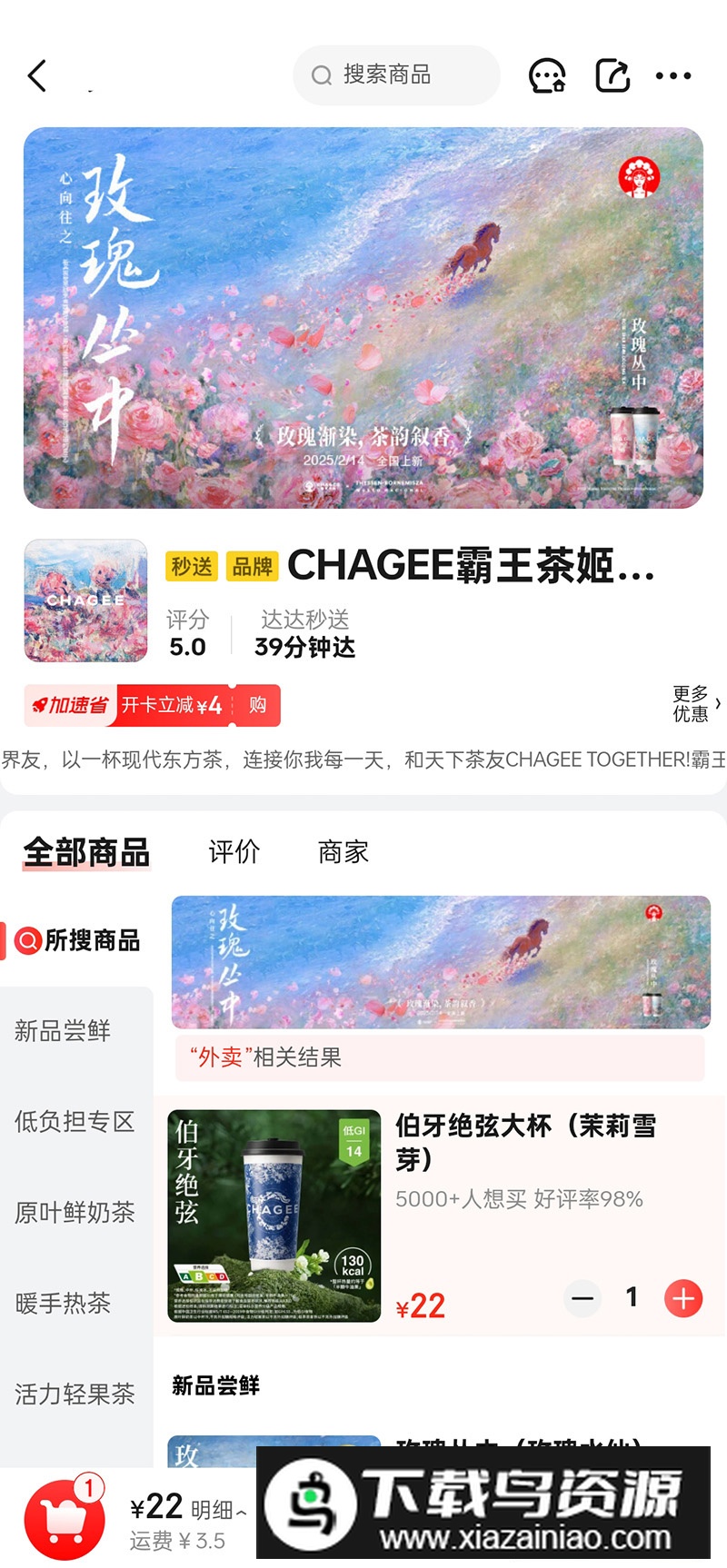Open the shopping cart with 1 item
Screen dimensions: 727x1568
pyautogui.click(x=64, y=1517)
